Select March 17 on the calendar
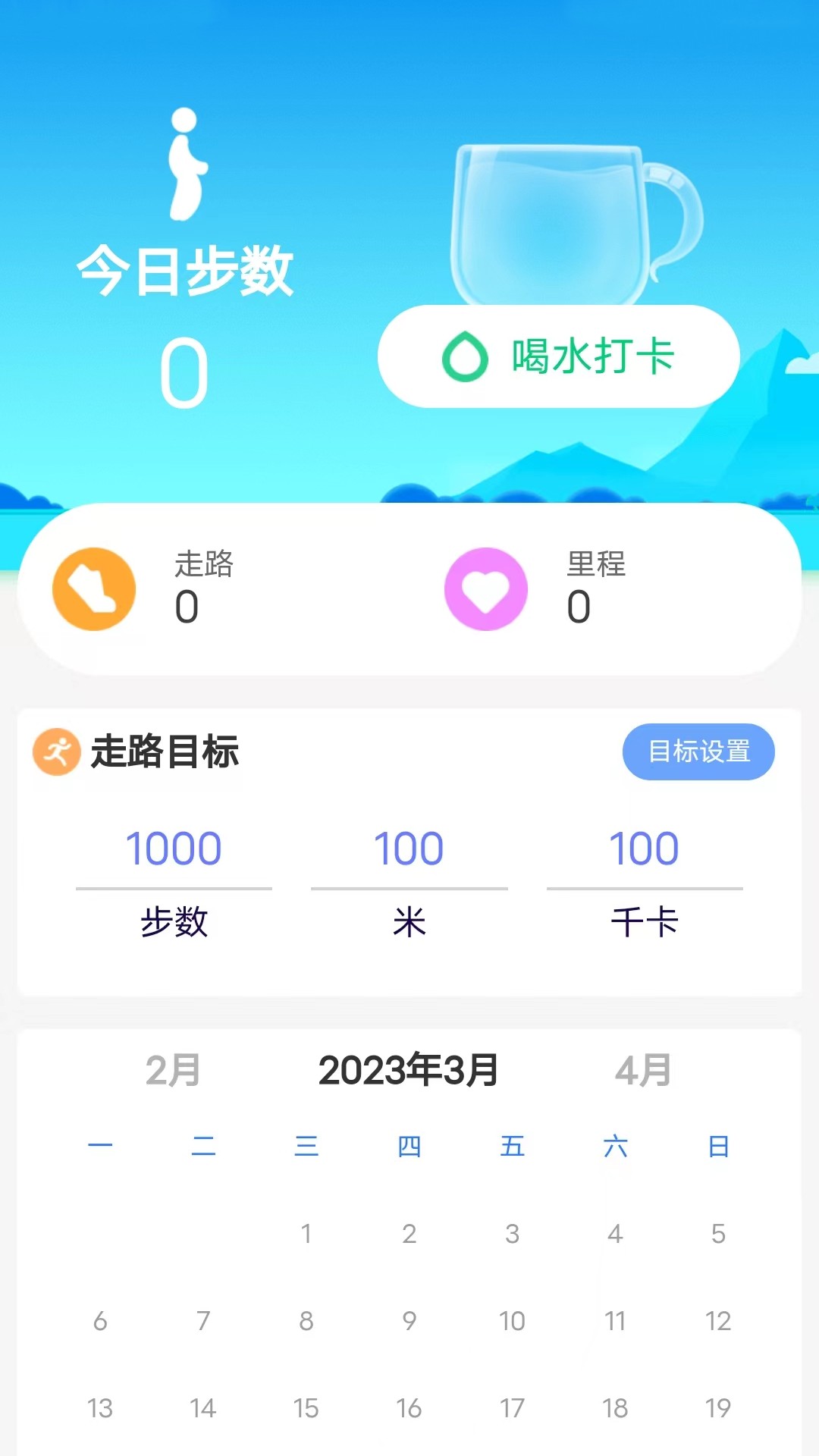The width and height of the screenshot is (819, 1456). click(513, 1407)
